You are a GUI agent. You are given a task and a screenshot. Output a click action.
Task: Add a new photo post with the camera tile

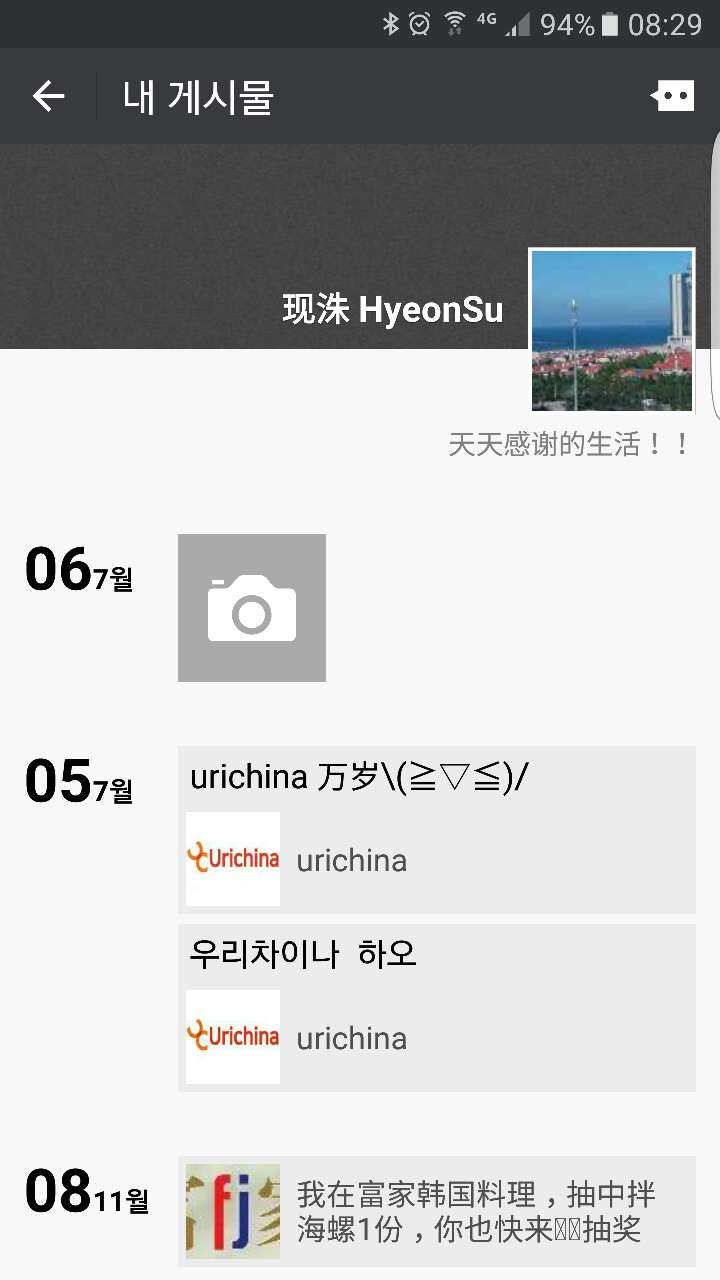point(252,608)
